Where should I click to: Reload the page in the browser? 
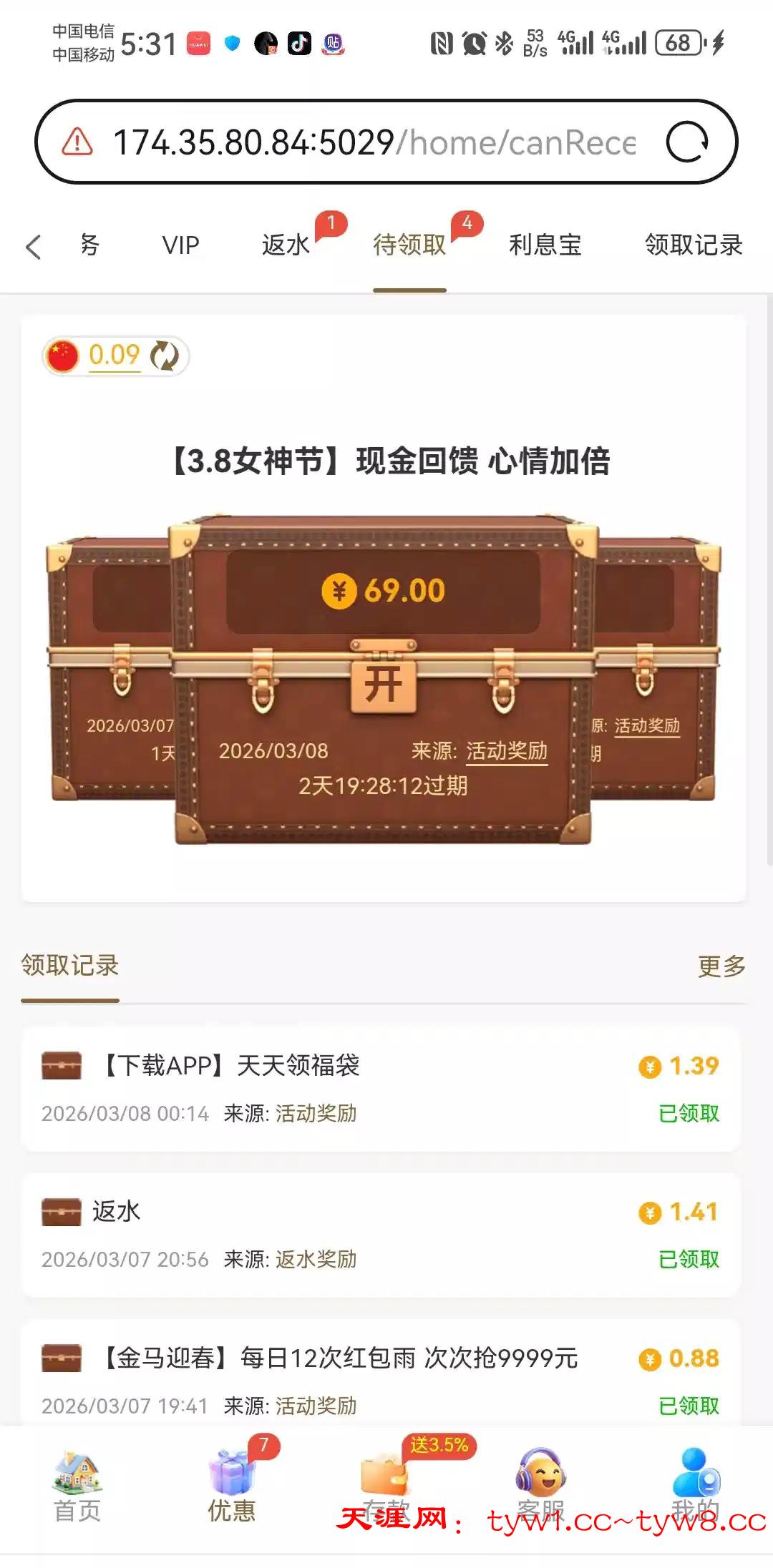point(686,142)
